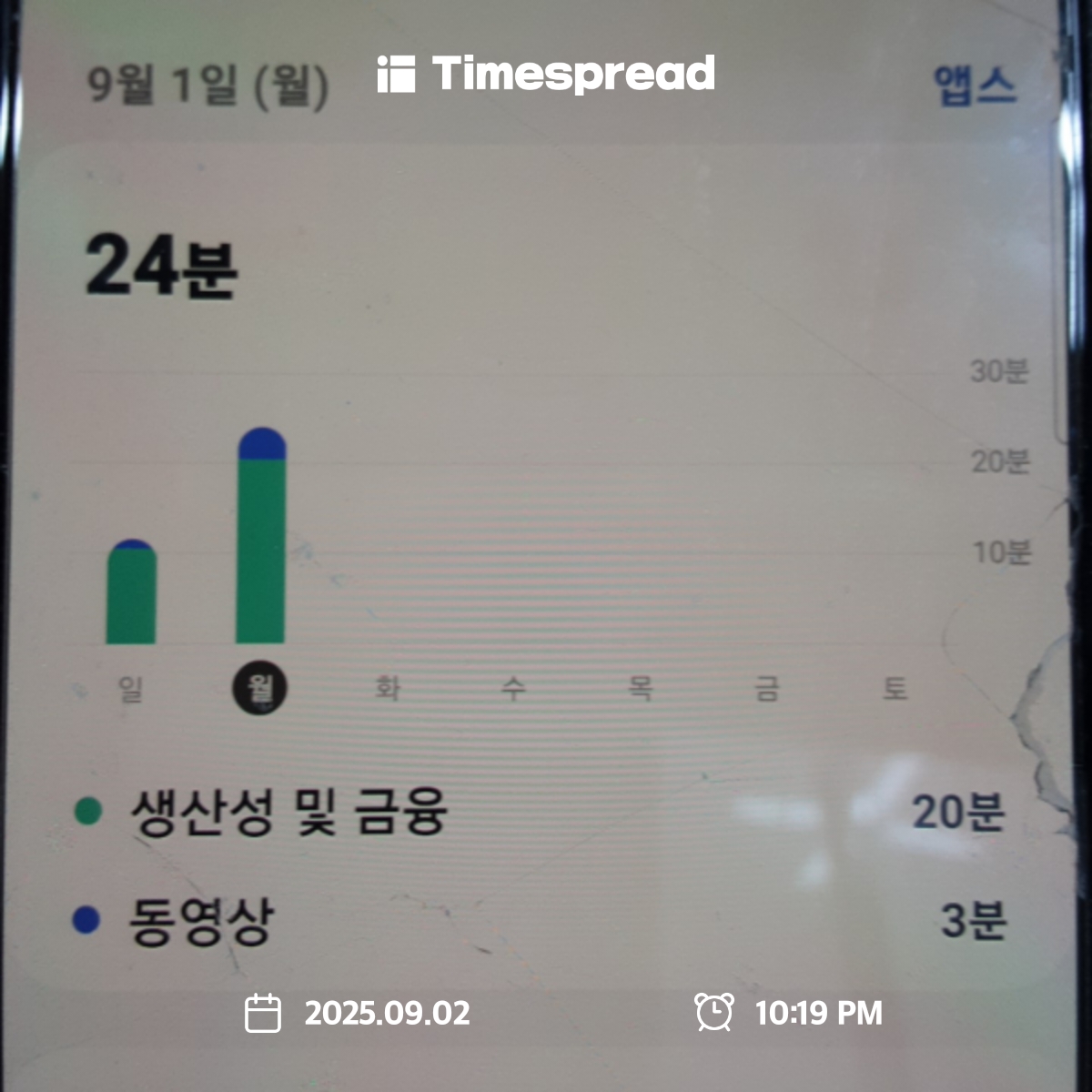
Task: Switch to 수 on the weekday axis
Action: point(514,688)
